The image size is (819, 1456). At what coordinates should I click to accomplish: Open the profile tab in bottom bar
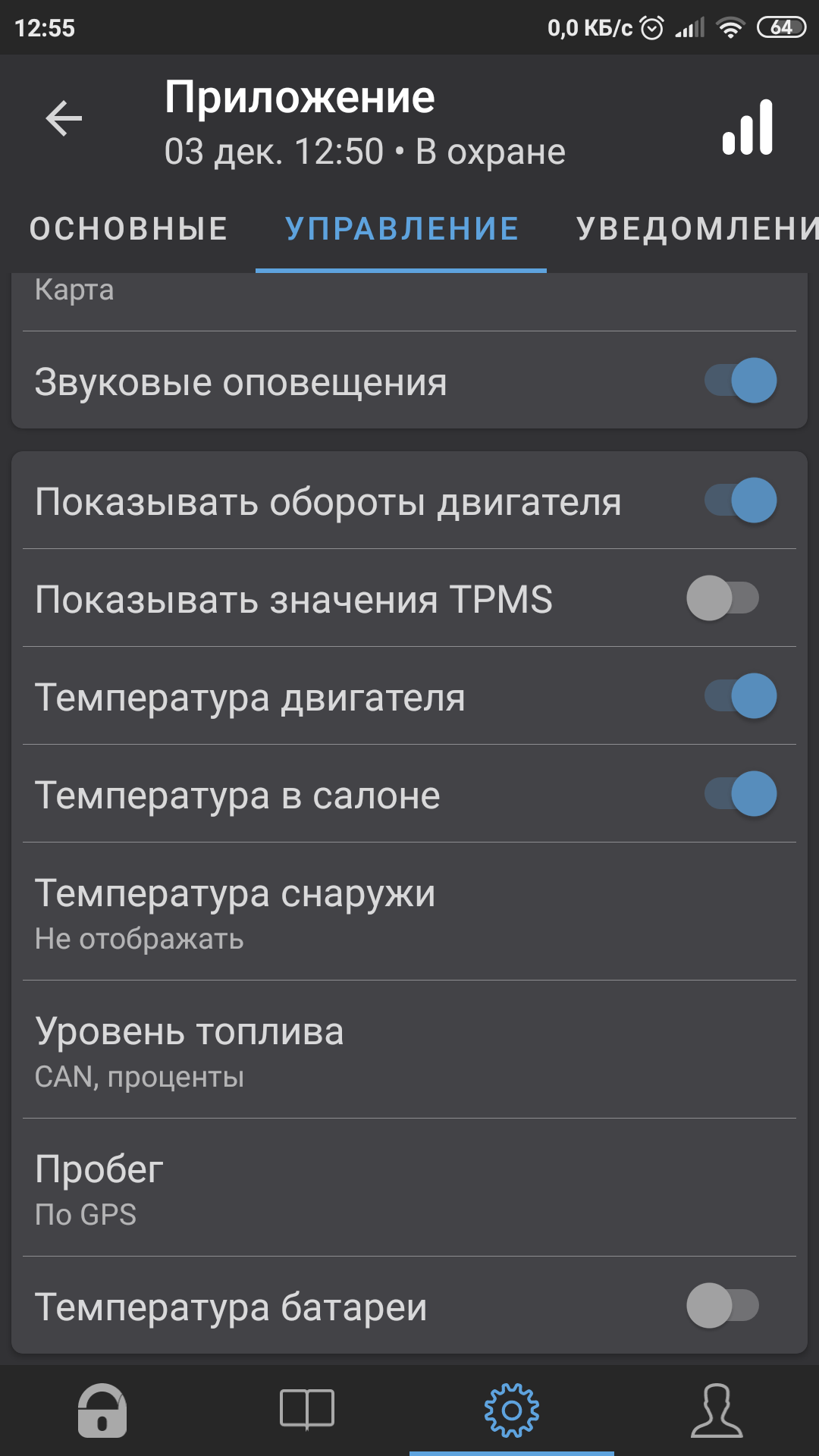point(717,1410)
